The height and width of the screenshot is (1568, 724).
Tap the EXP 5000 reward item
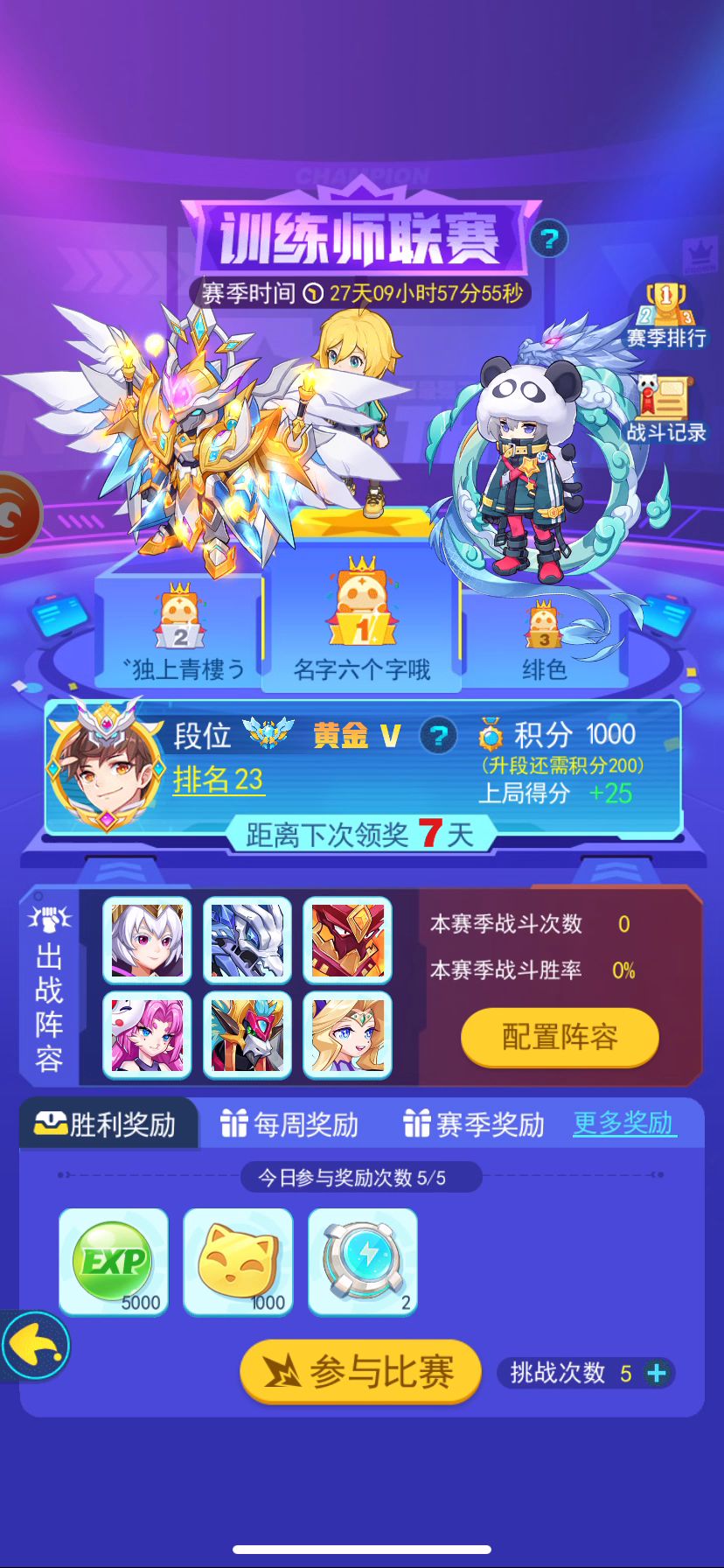coord(114,1262)
